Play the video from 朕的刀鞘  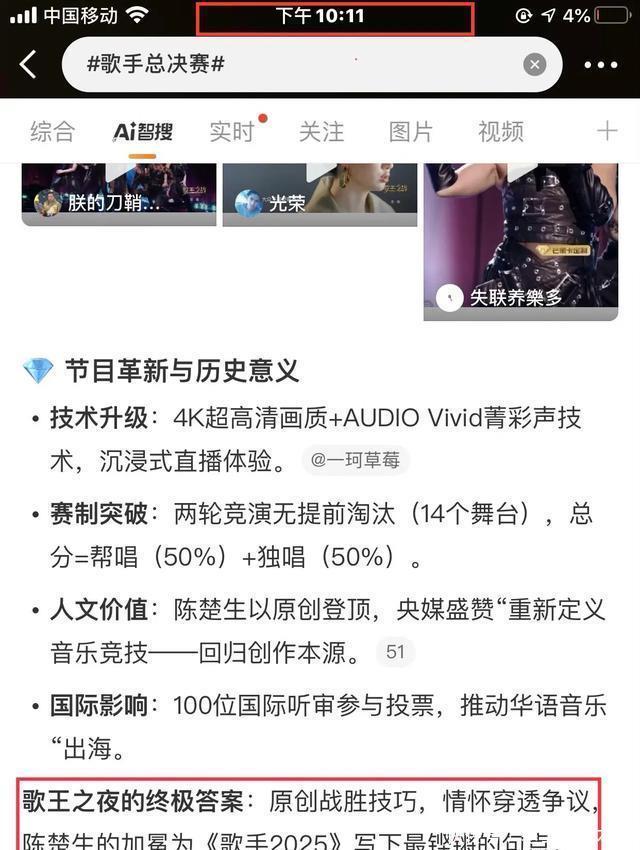(119, 190)
